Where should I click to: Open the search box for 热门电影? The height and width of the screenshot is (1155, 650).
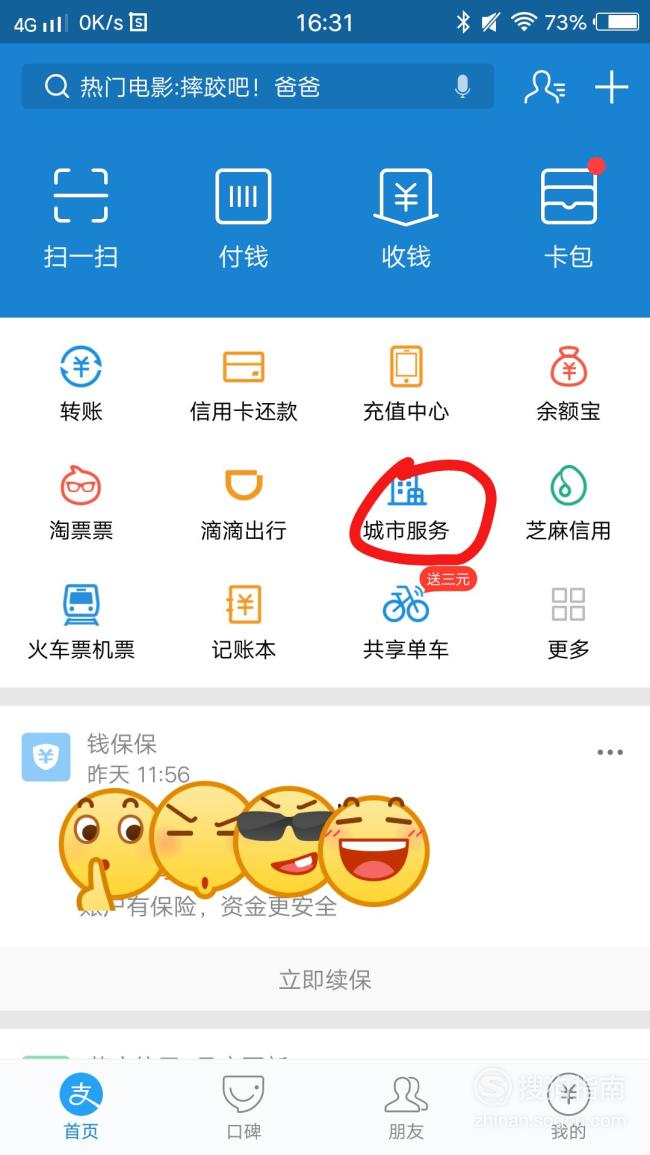pos(257,87)
